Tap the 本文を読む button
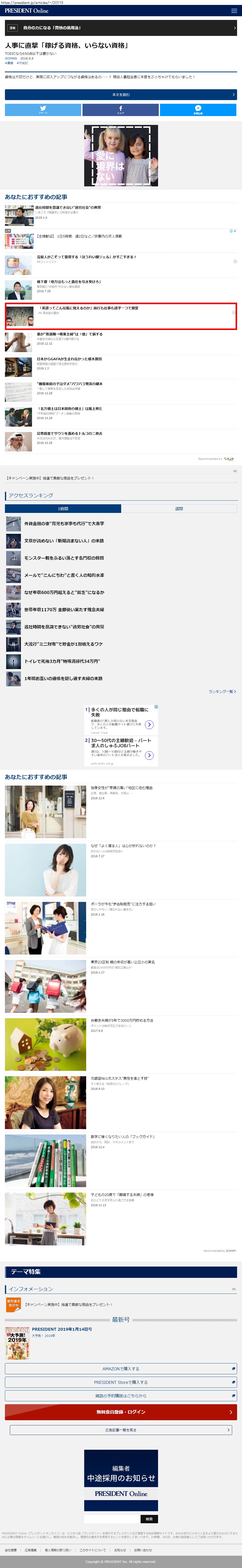Image resolution: width=242 pixels, height=1568 pixels. tap(121, 95)
